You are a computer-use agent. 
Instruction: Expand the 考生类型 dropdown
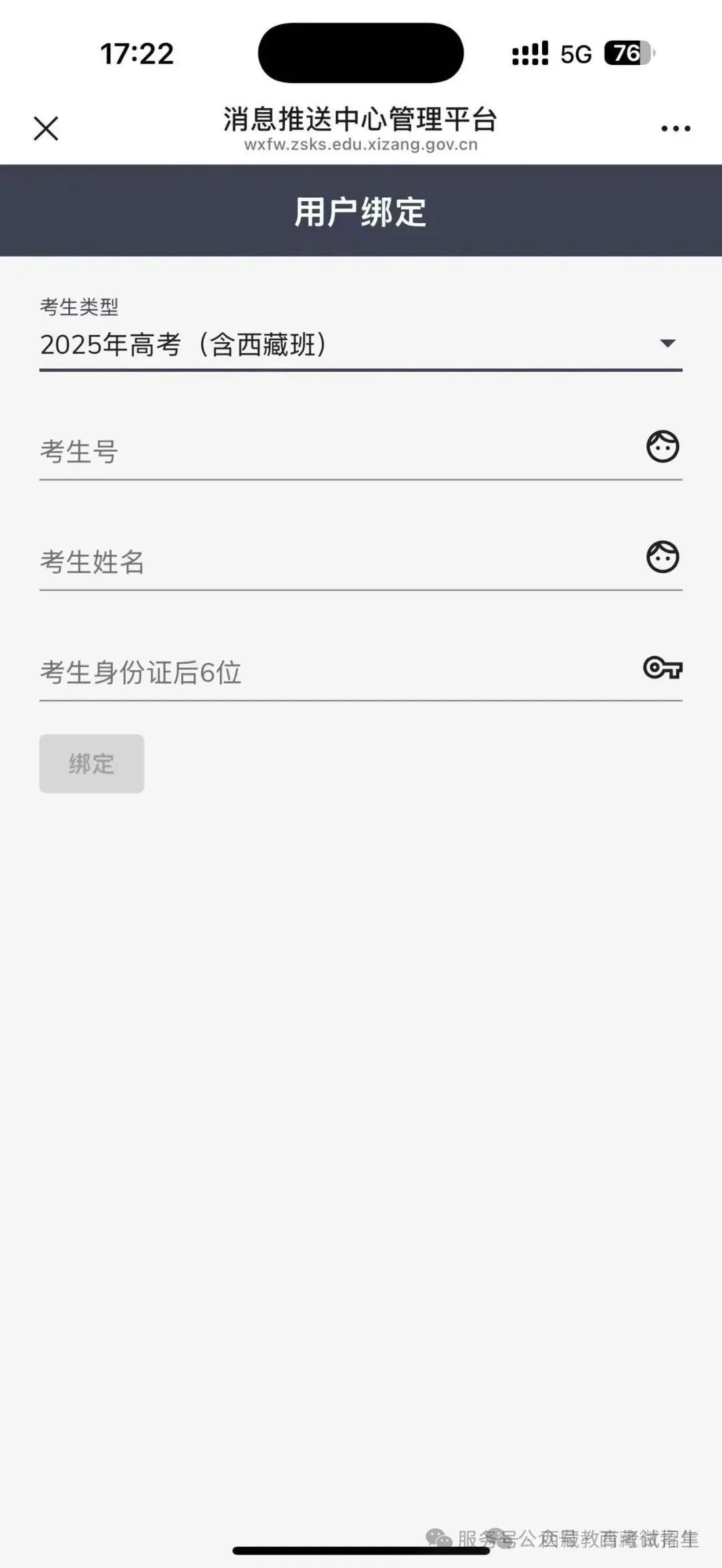[x=360, y=345]
